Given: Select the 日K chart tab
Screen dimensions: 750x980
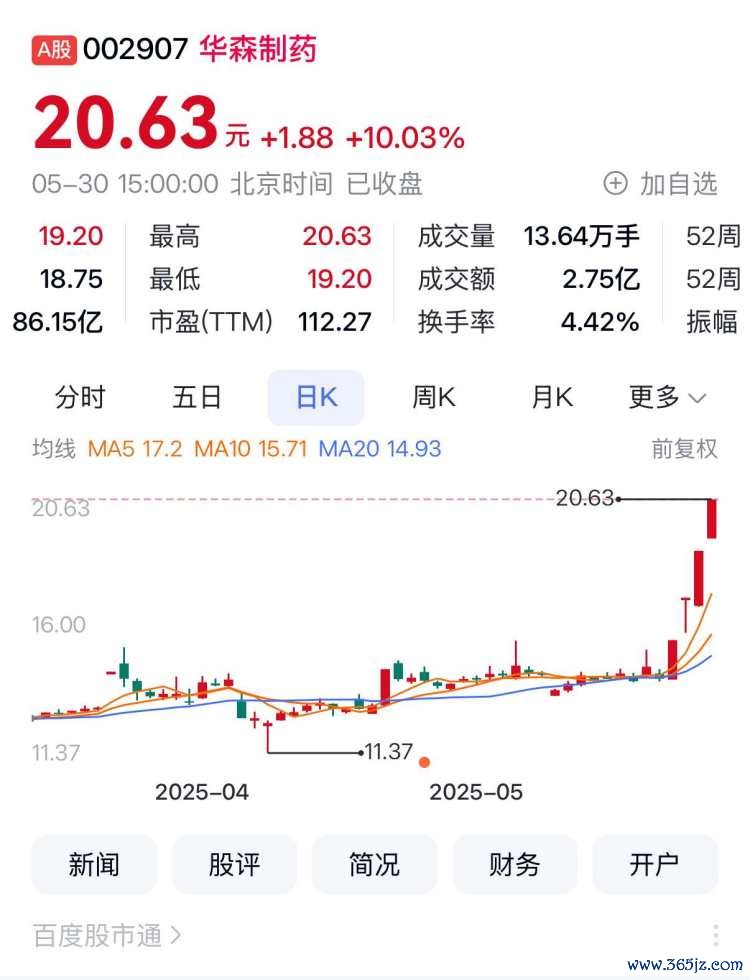Looking at the screenshot, I should click(x=316, y=397).
